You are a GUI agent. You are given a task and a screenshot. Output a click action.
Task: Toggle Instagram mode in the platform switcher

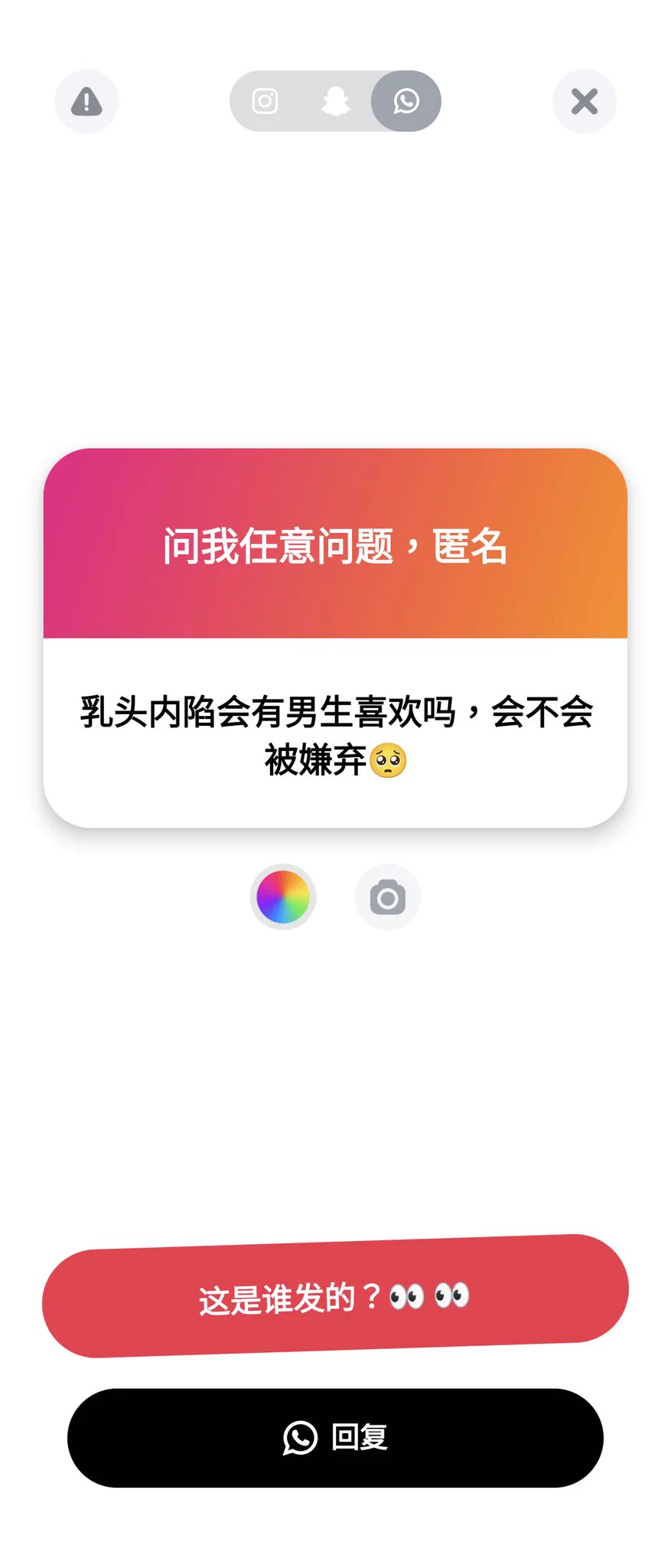(264, 102)
